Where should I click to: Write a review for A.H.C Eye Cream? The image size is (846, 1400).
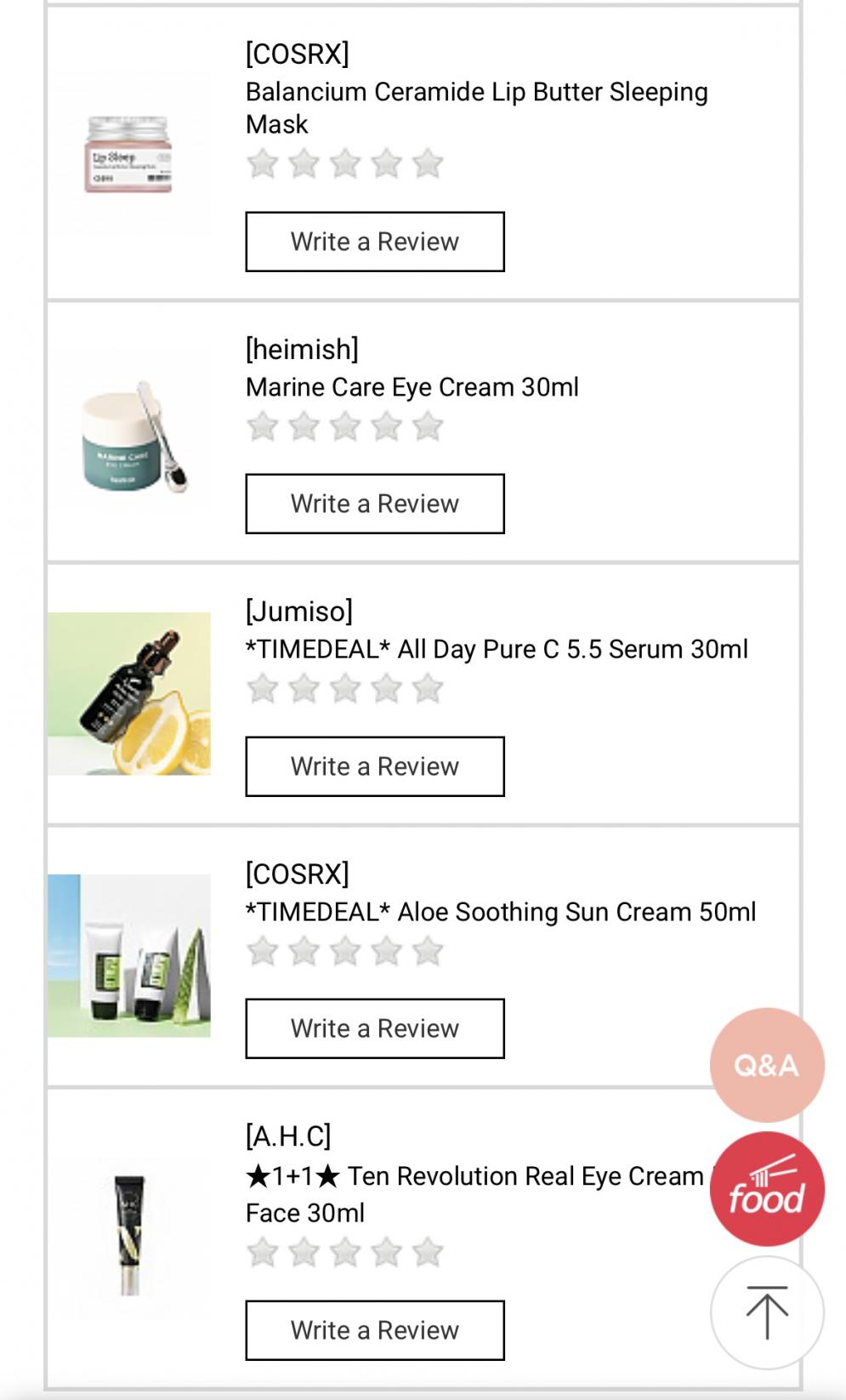(374, 1329)
